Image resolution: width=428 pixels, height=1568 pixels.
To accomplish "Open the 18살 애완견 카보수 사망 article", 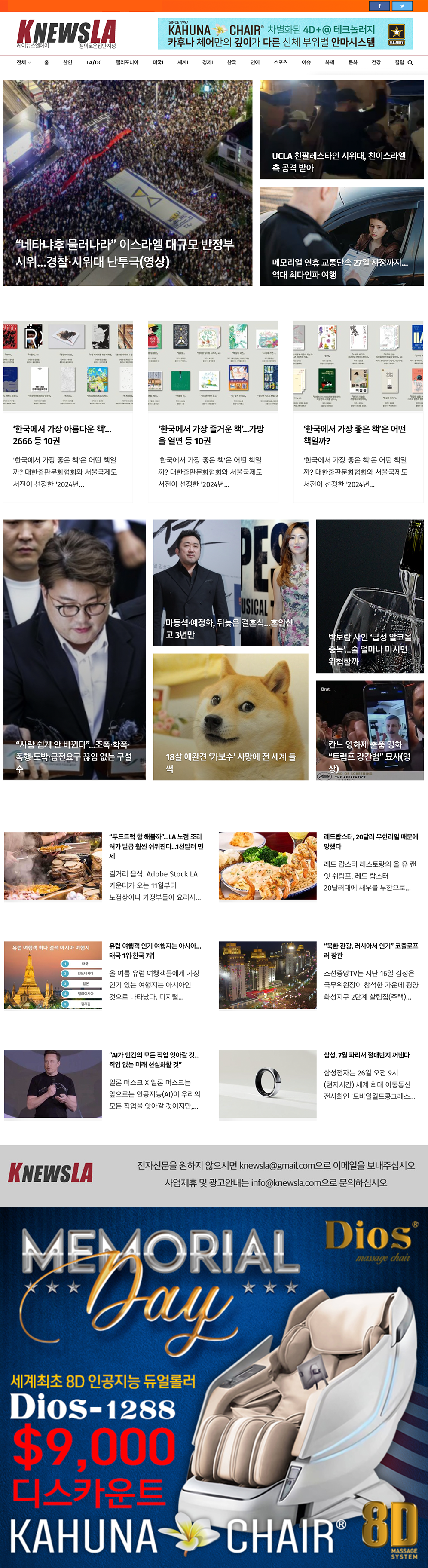I will click(230, 717).
